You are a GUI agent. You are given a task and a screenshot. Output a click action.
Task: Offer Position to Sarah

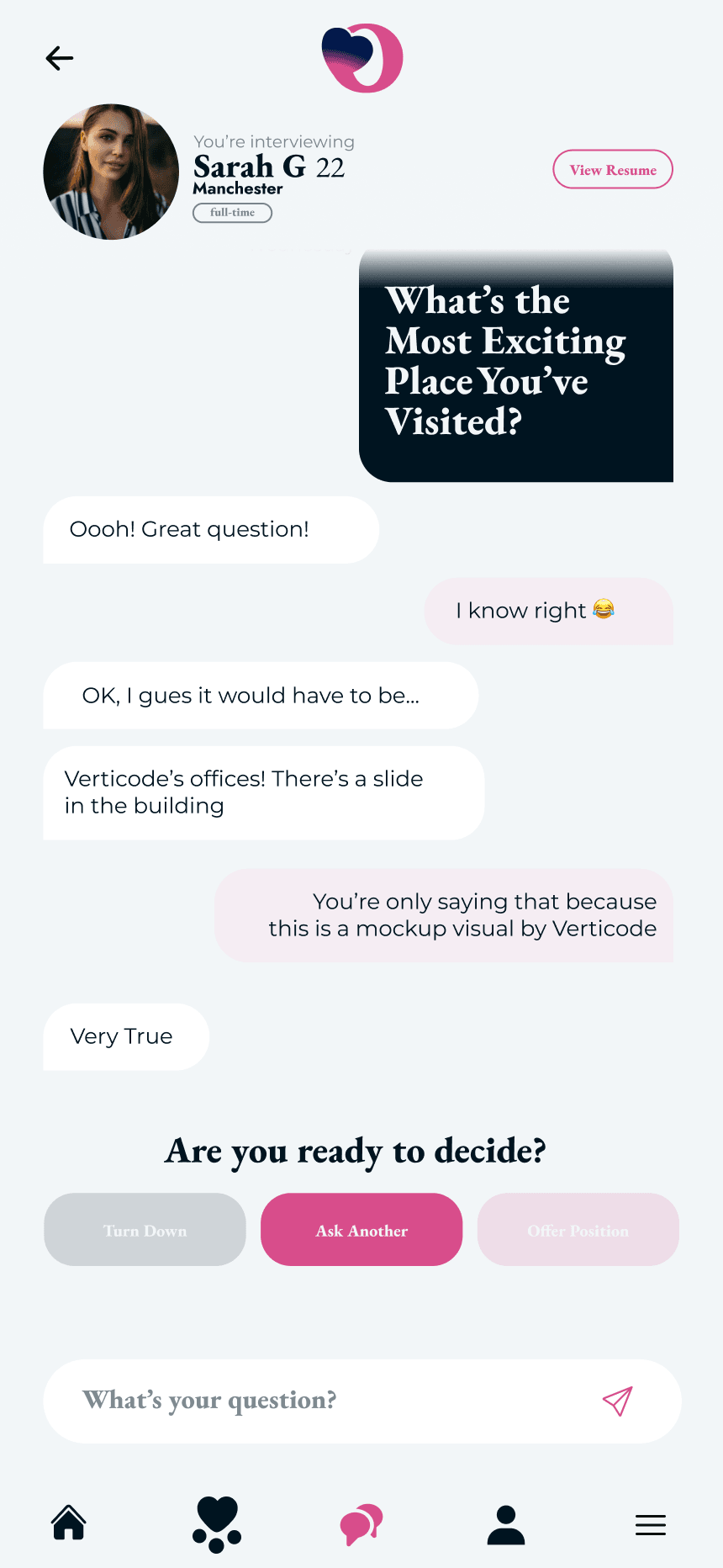(x=578, y=1230)
